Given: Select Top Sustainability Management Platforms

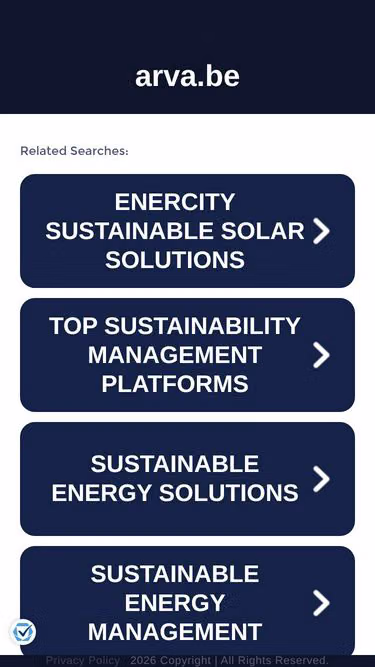Looking at the screenshot, I should pos(188,355).
